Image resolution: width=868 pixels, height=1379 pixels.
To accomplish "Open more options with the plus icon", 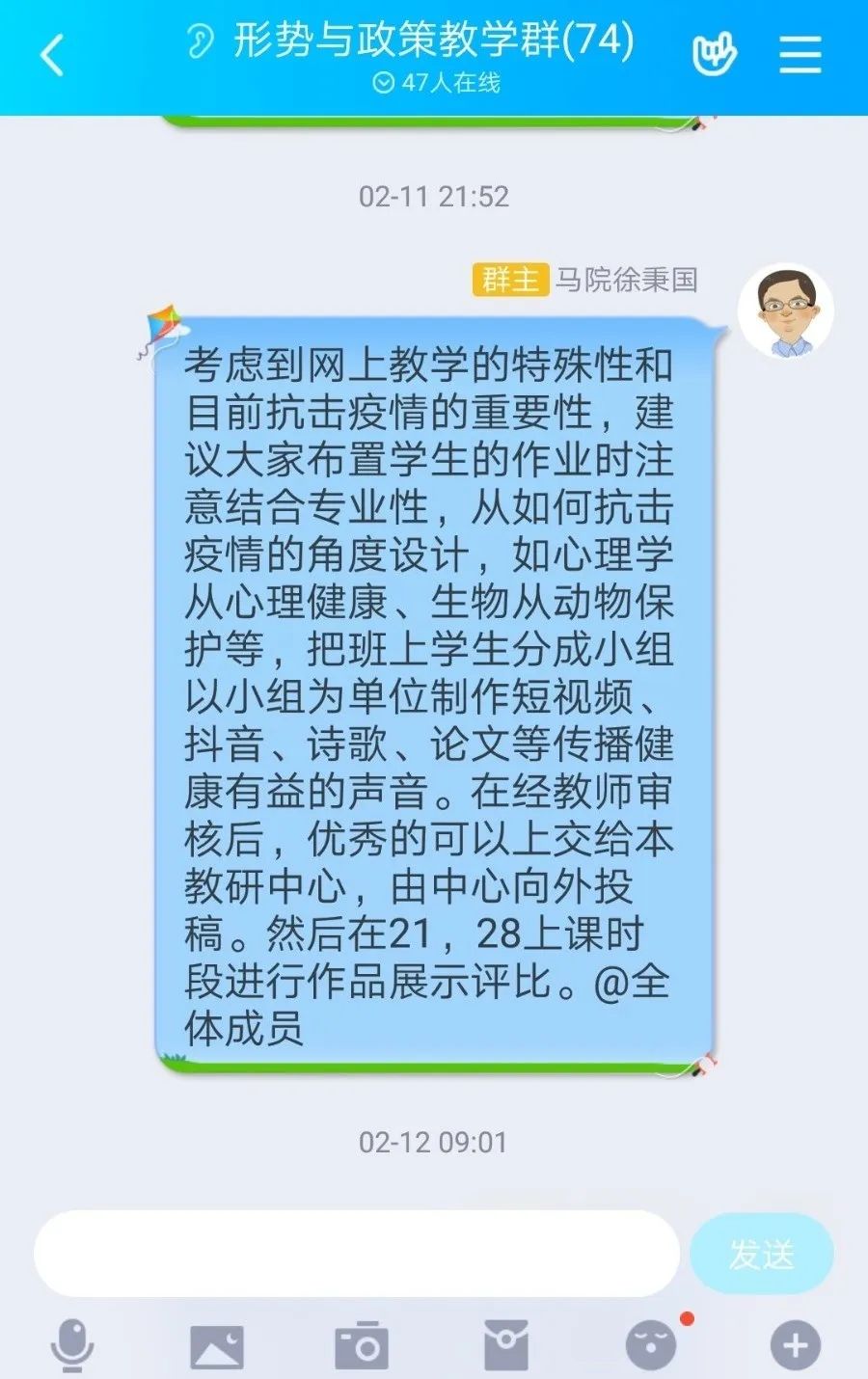I will pyautogui.click(x=796, y=1345).
